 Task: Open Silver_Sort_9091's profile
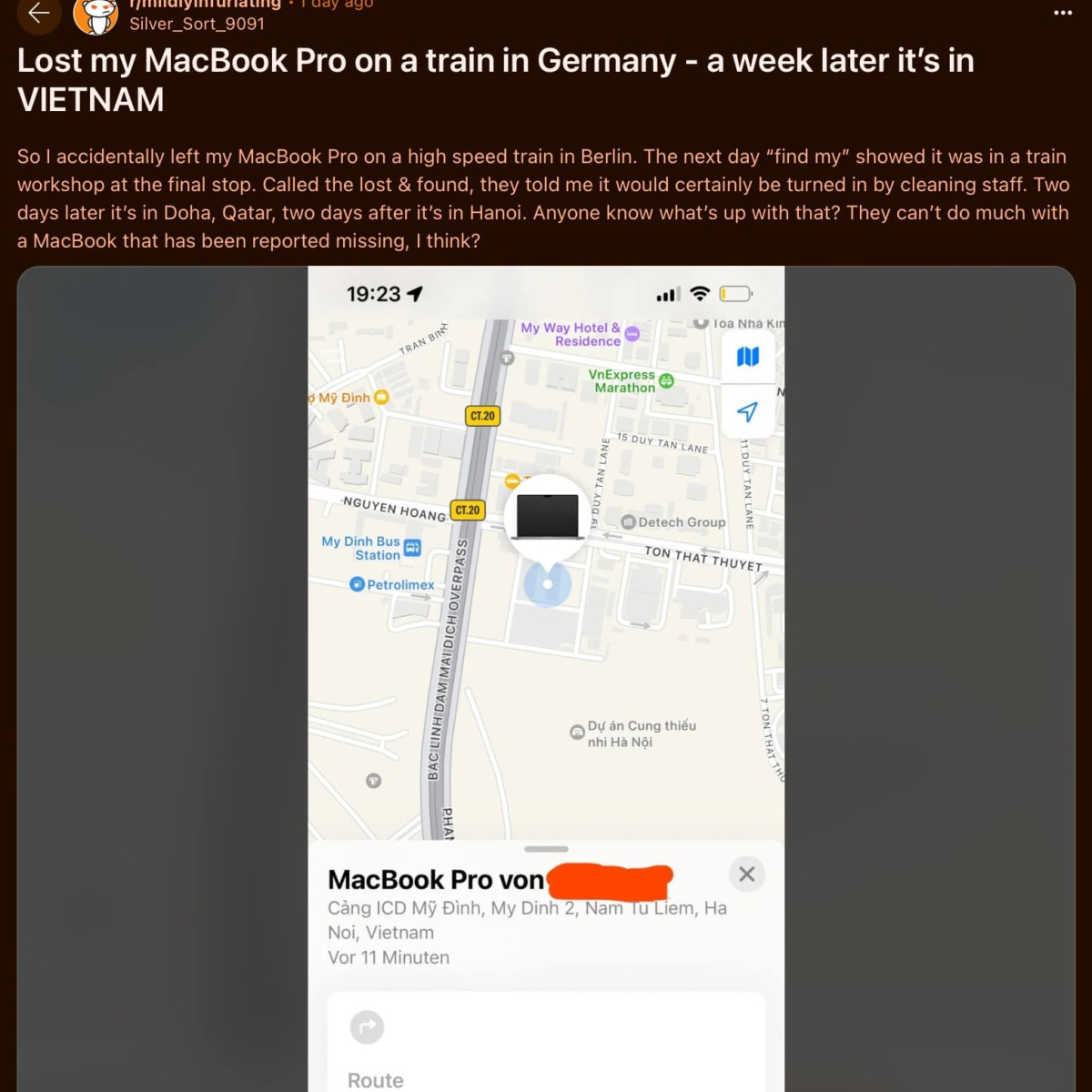tap(197, 25)
